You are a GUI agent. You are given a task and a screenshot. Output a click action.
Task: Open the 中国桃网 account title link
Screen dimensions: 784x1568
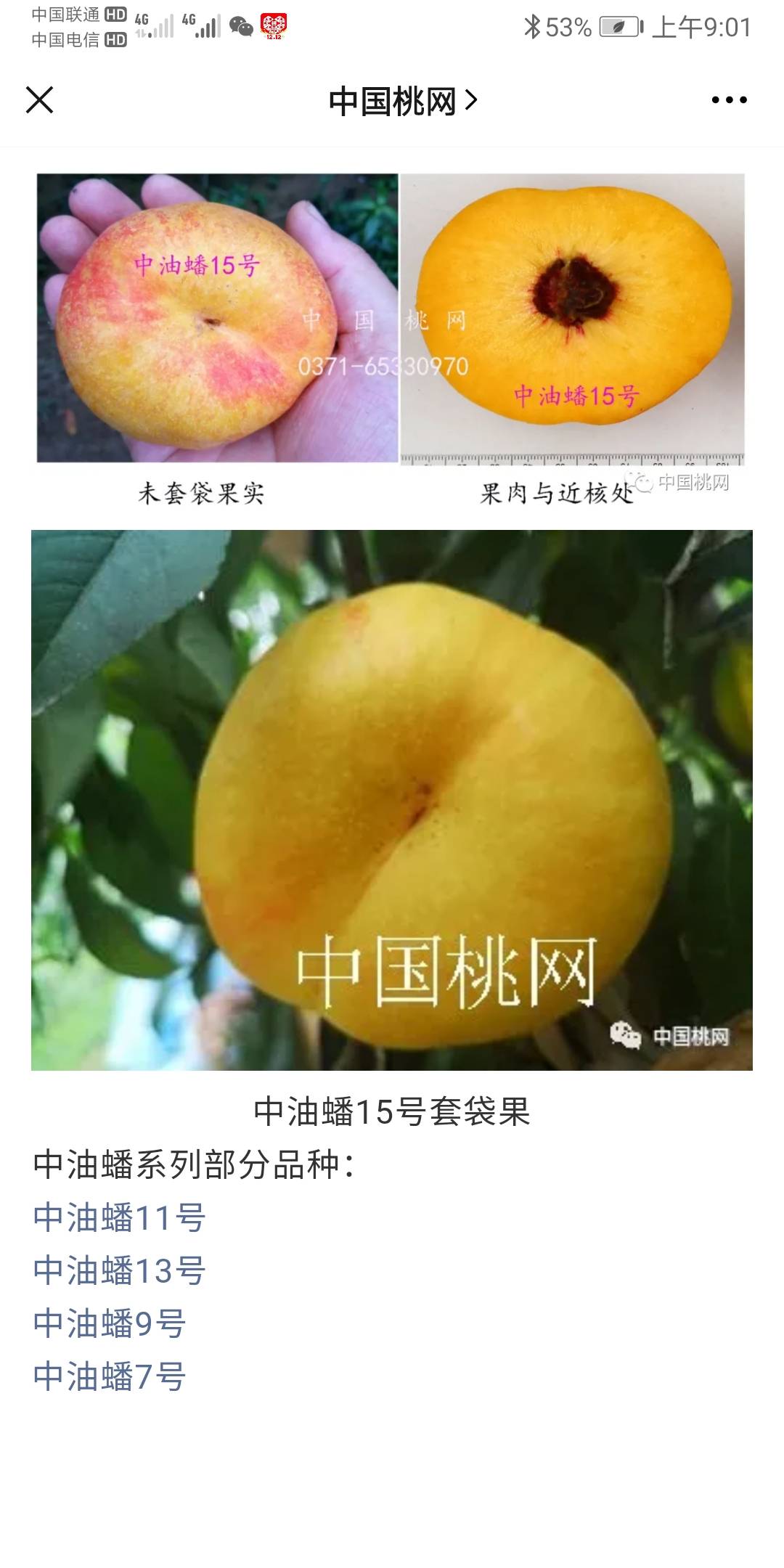pyautogui.click(x=403, y=101)
